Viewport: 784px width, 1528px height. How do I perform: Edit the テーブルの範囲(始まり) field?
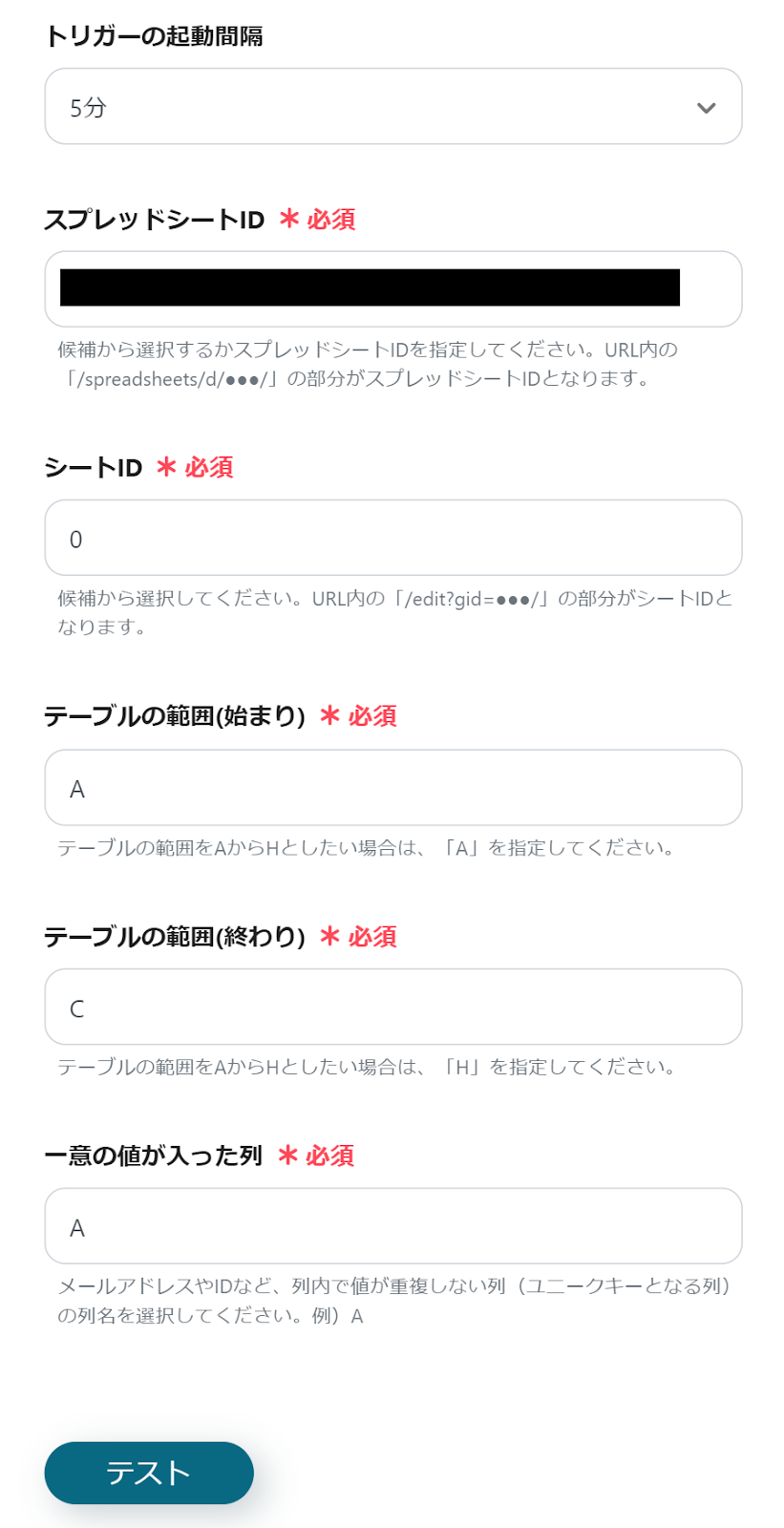[392, 788]
